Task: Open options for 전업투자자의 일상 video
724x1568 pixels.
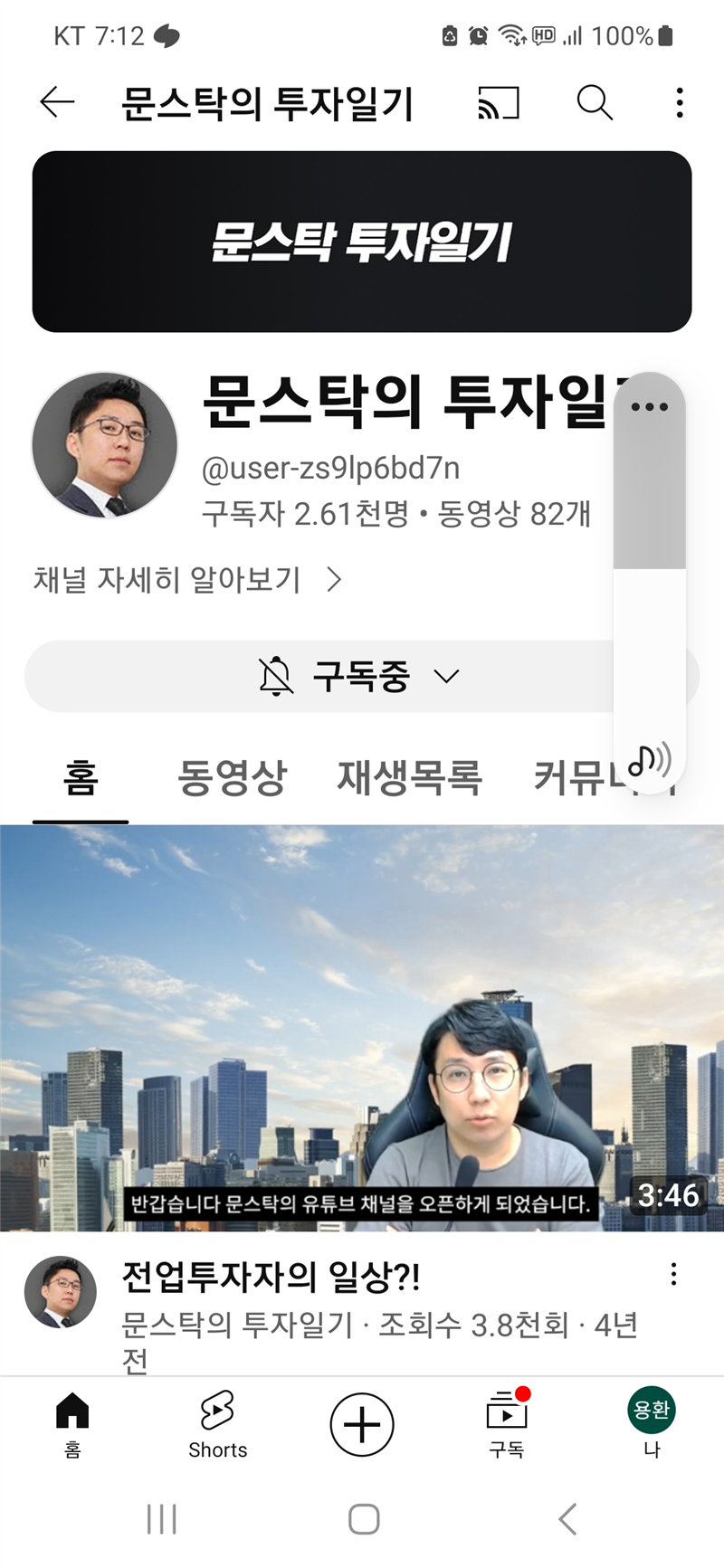Action: 673,1274
